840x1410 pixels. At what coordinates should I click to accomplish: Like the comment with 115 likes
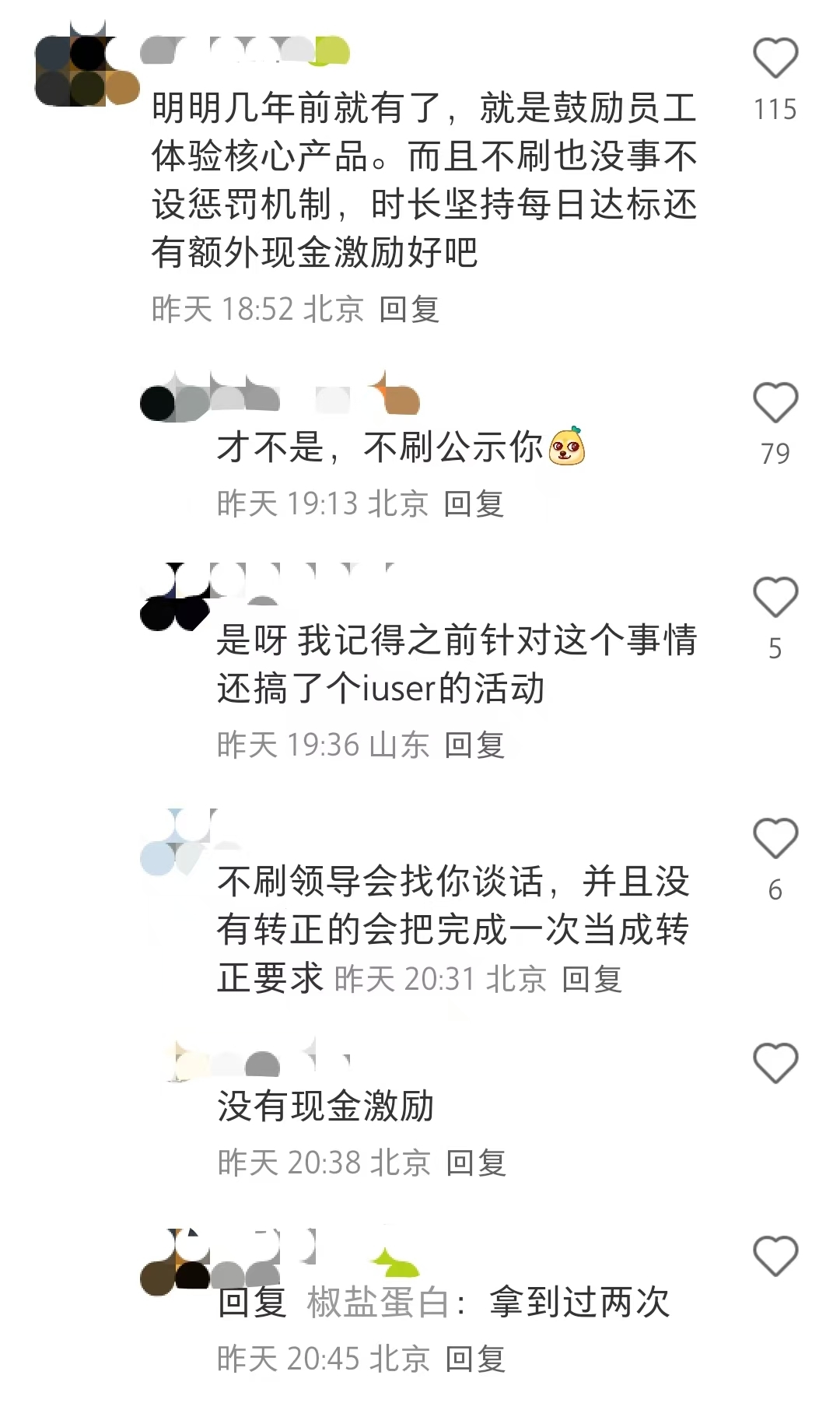click(775, 59)
